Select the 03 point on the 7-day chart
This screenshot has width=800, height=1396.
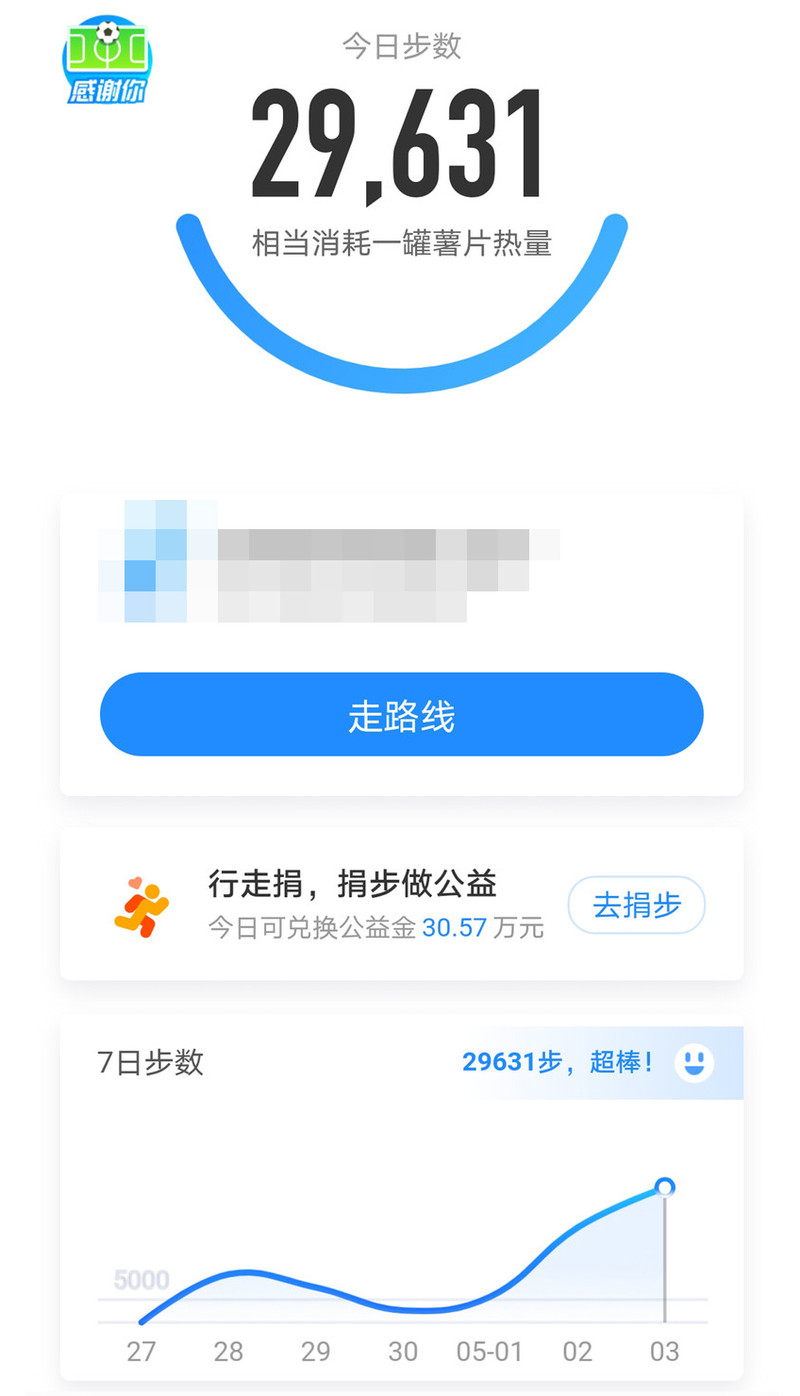point(665,1188)
